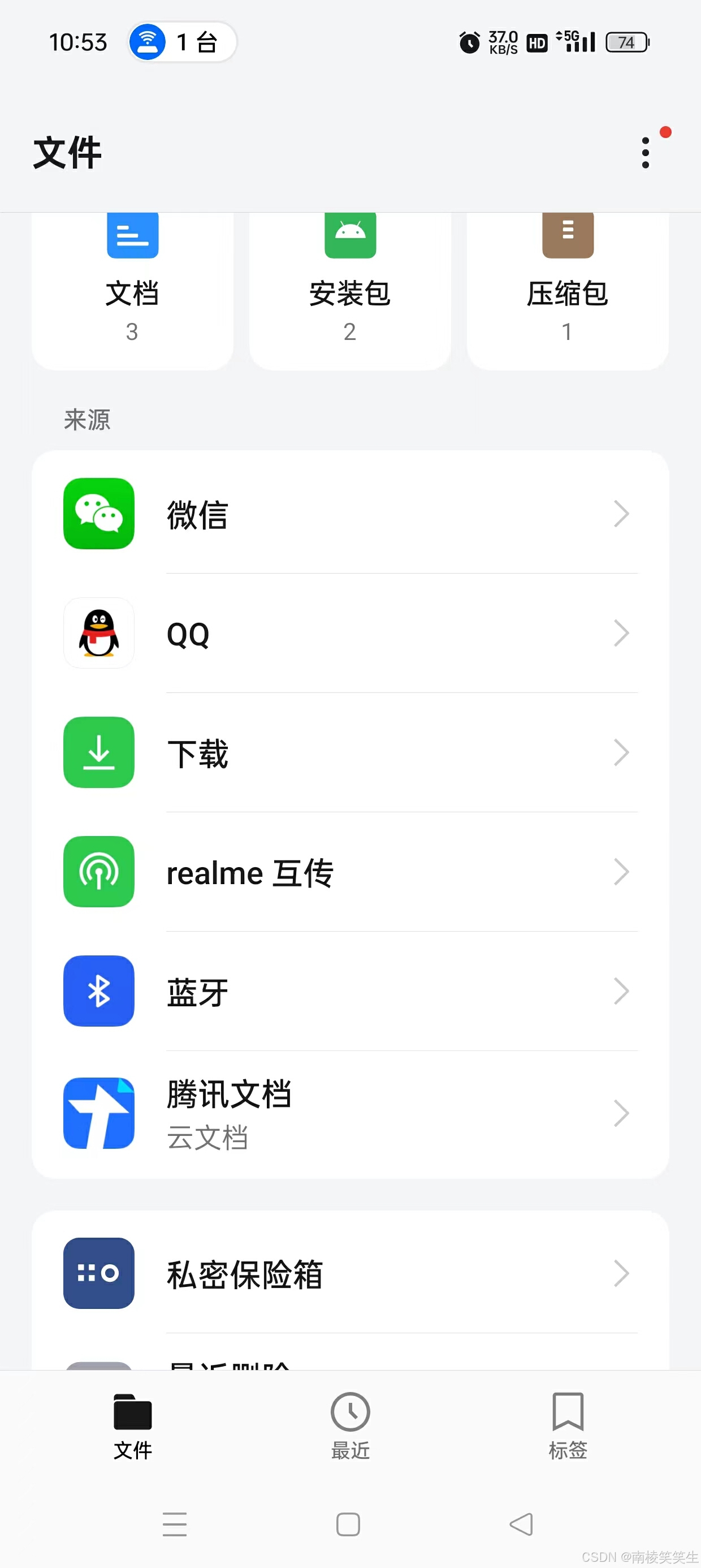The width and height of the screenshot is (701, 1568).
Task: Open files from QQ
Action: (x=350, y=633)
